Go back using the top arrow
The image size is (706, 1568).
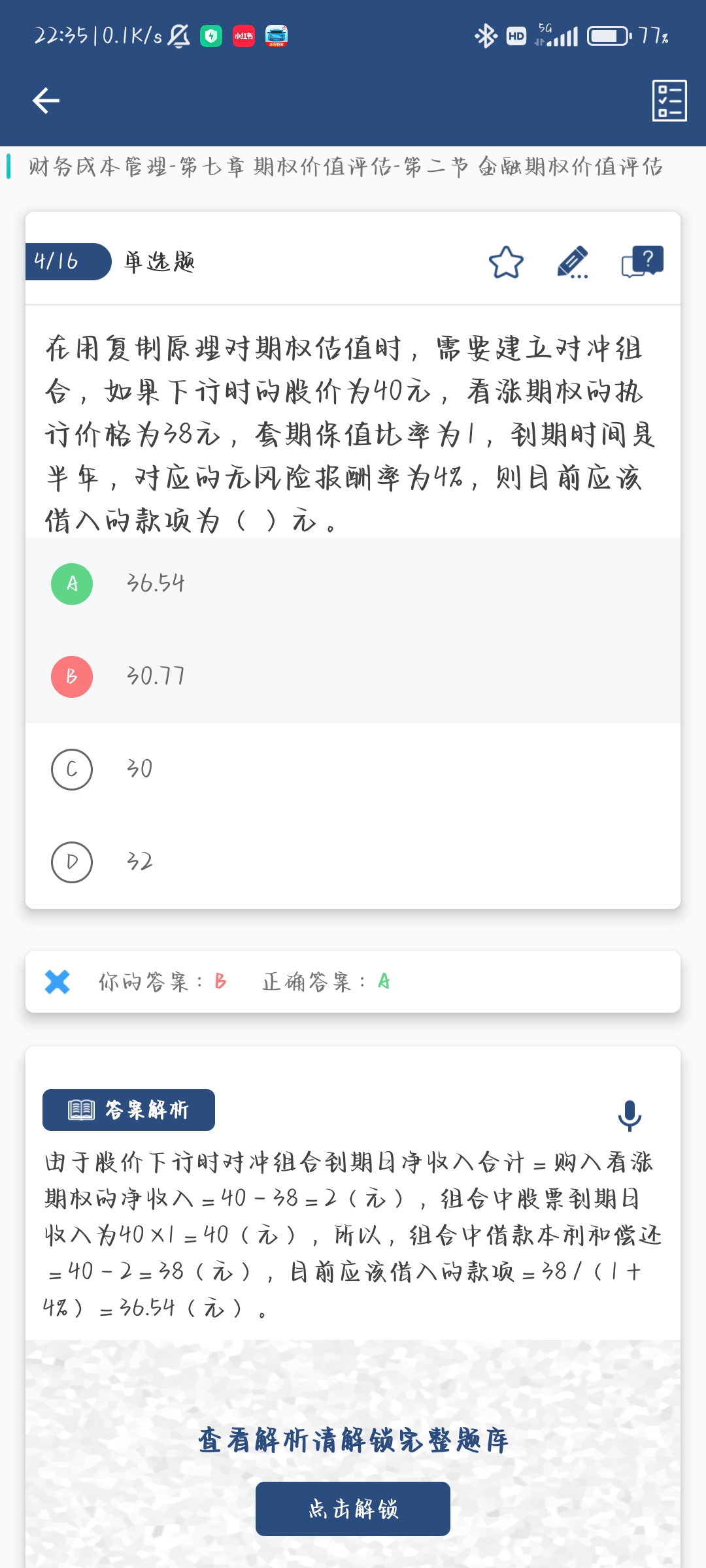pos(46,101)
